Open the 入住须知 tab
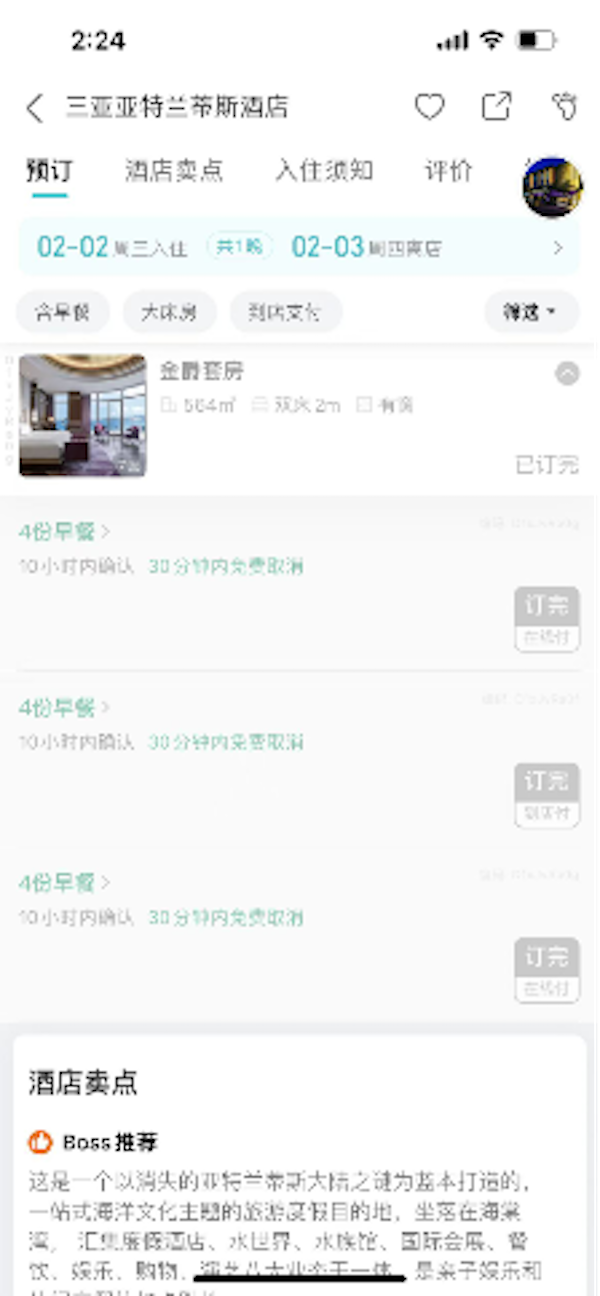 (323, 171)
